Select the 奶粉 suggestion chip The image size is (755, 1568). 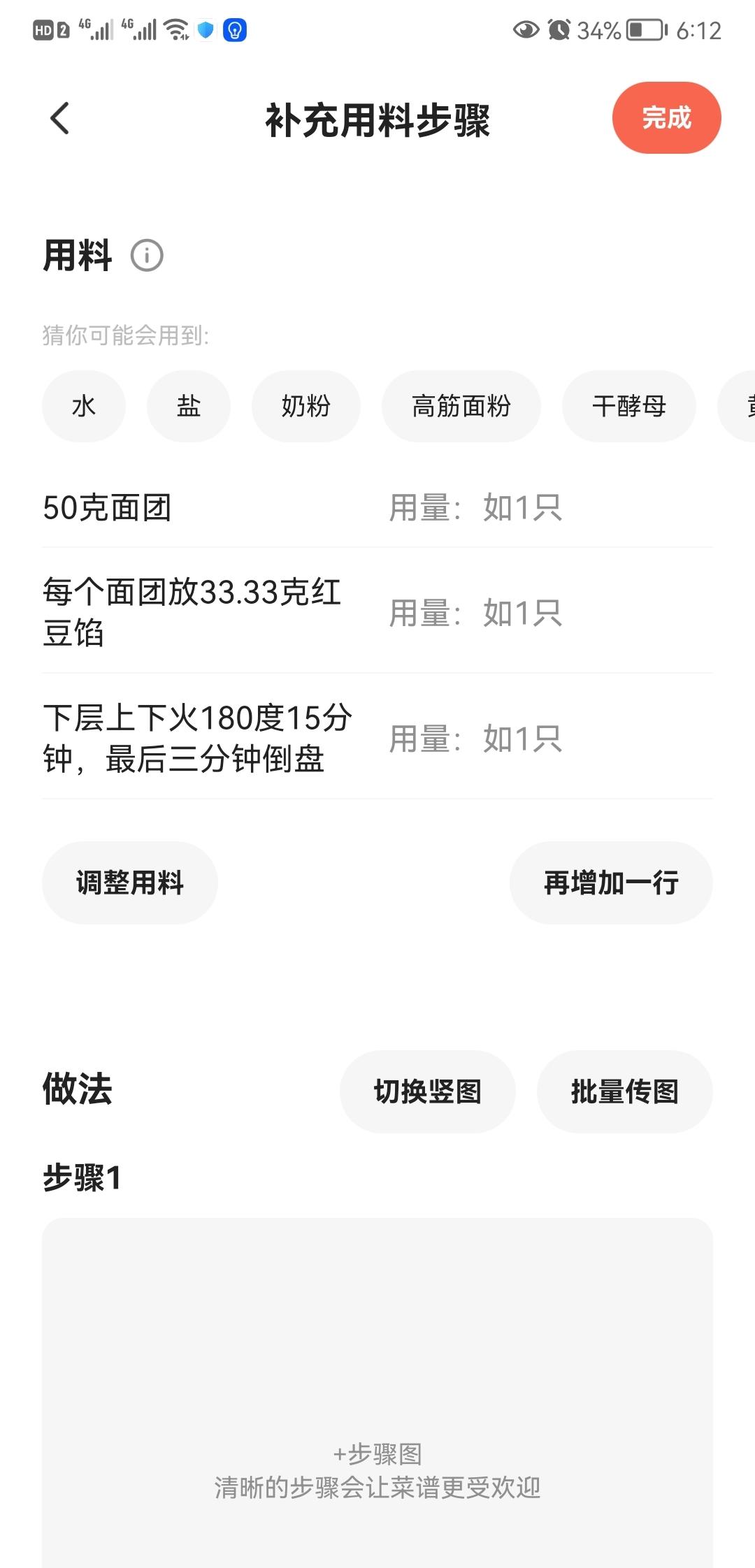point(306,406)
